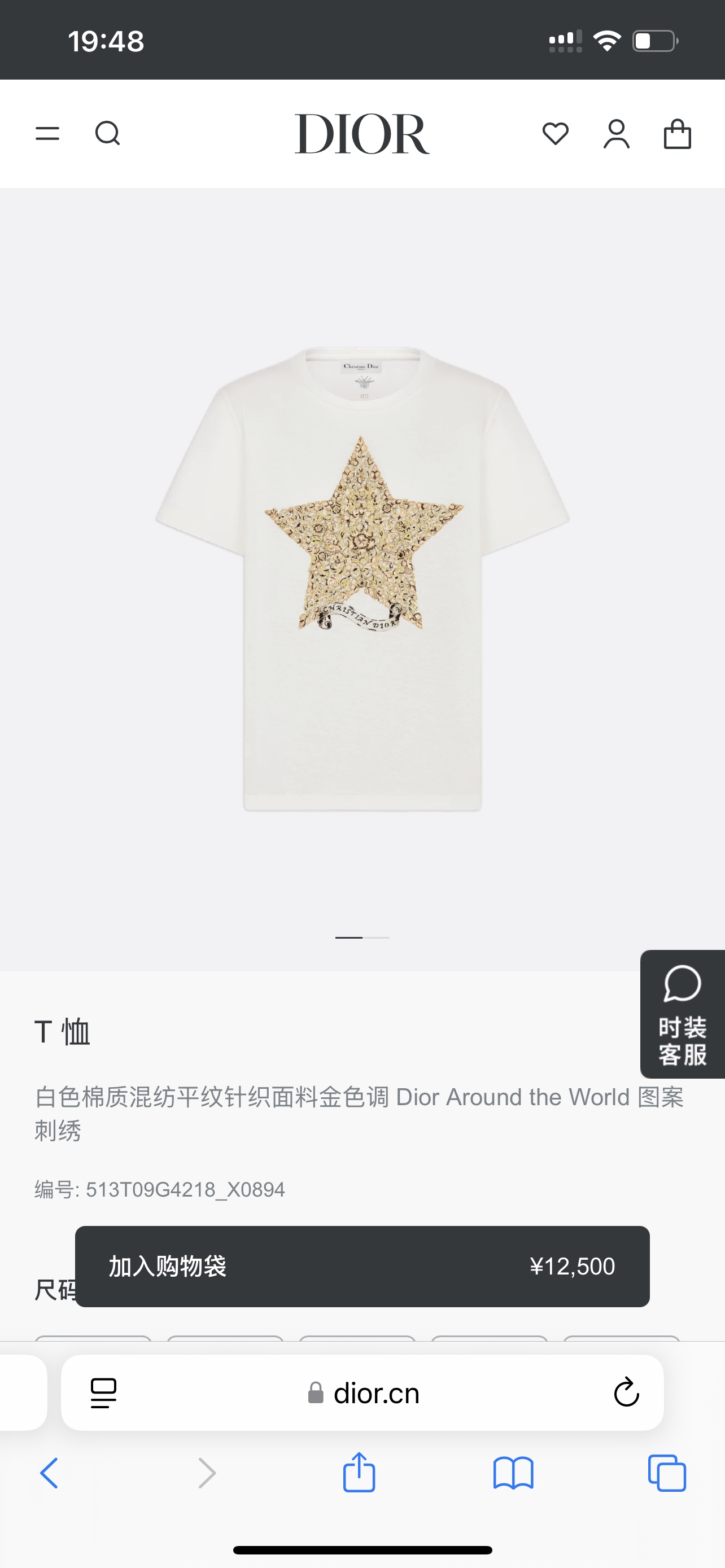Open the hamburger menu
725x1568 pixels.
[x=47, y=133]
